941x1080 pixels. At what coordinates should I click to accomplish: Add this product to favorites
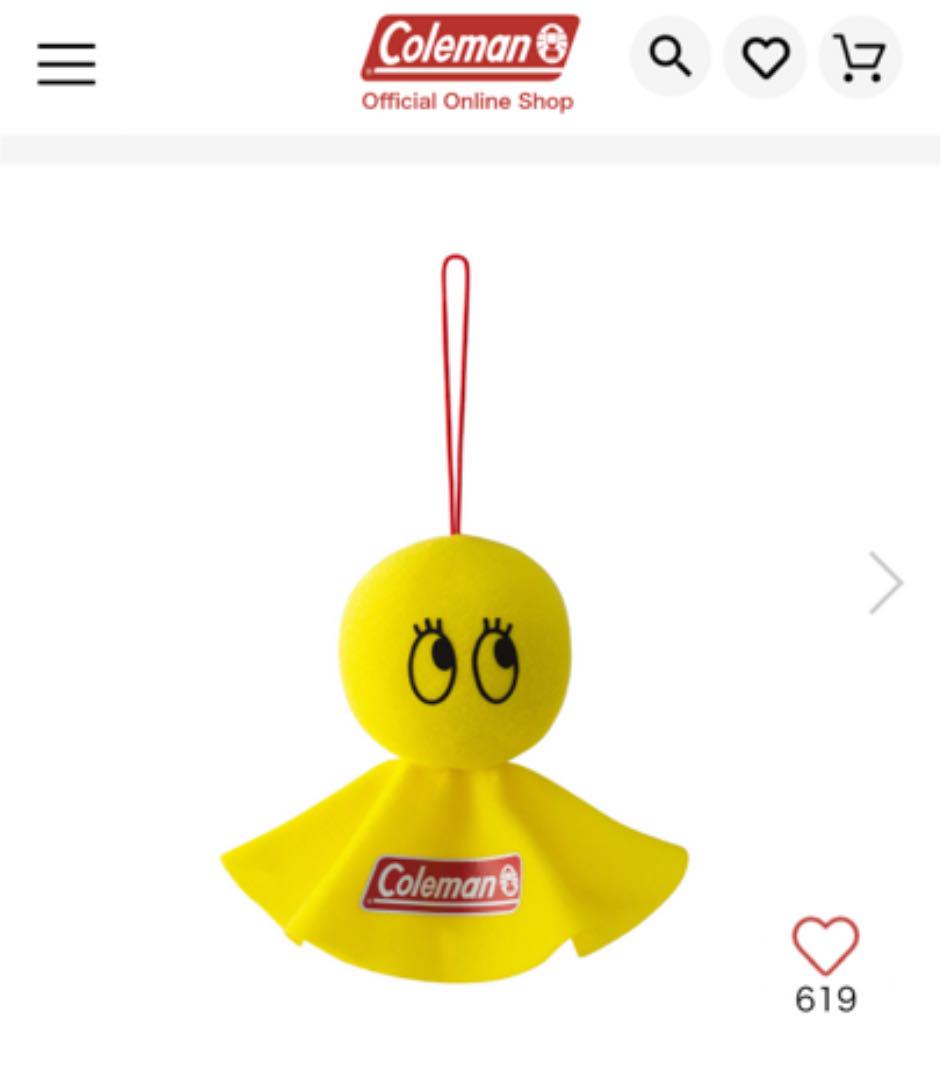click(825, 945)
